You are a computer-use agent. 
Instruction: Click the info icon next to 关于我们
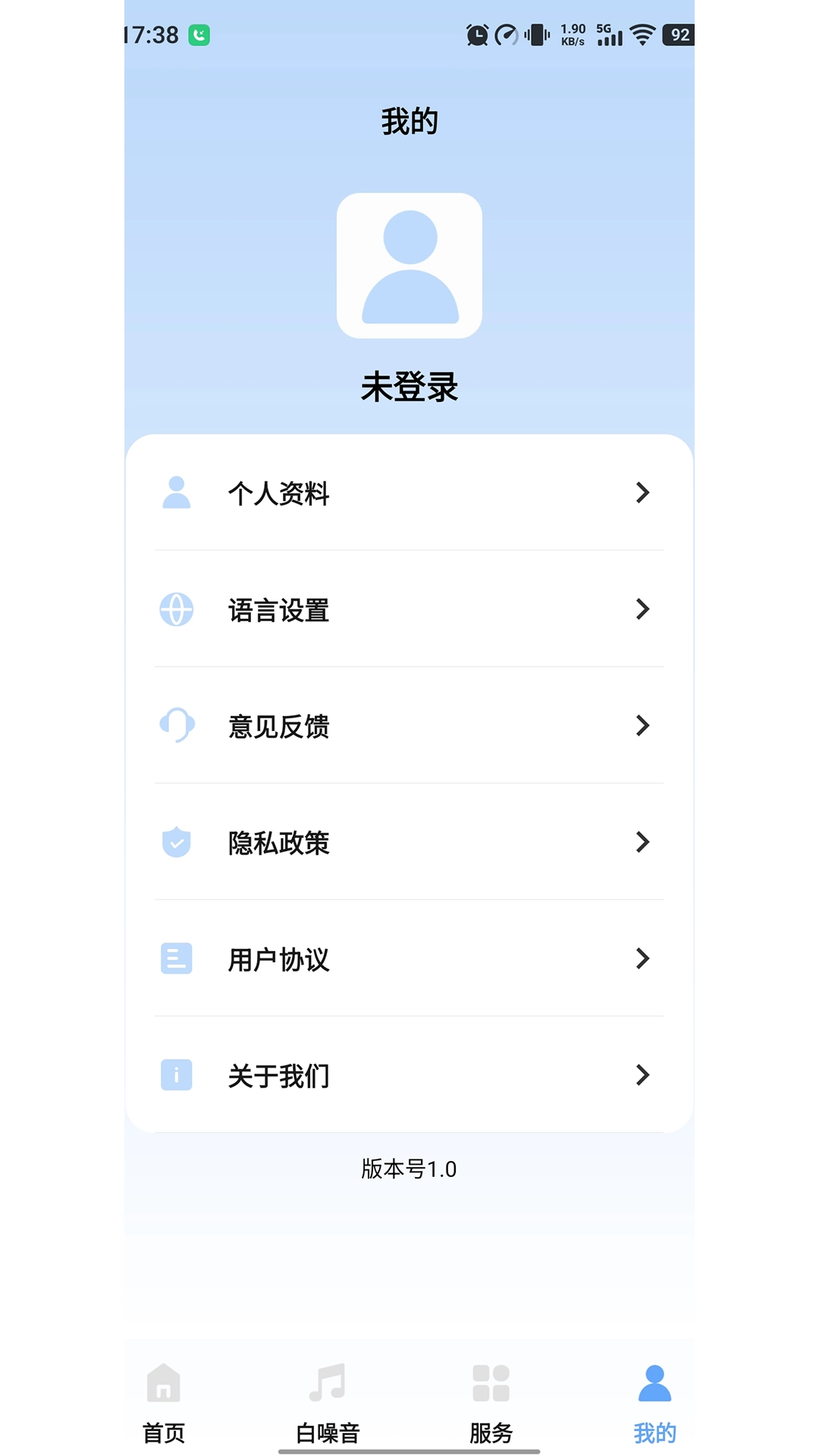click(x=176, y=1075)
